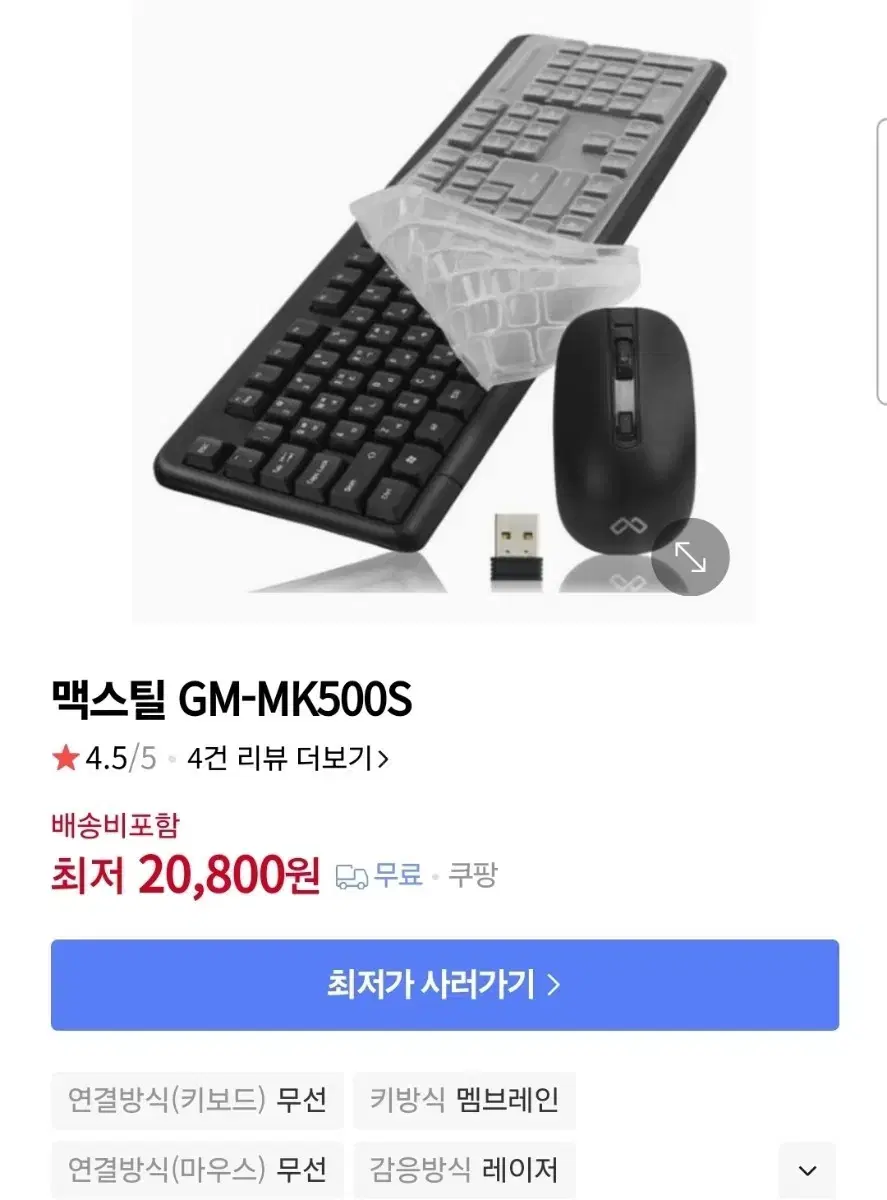The height and width of the screenshot is (1200, 887).
Task: Select the 쿠팡 seller link
Action: 474,875
